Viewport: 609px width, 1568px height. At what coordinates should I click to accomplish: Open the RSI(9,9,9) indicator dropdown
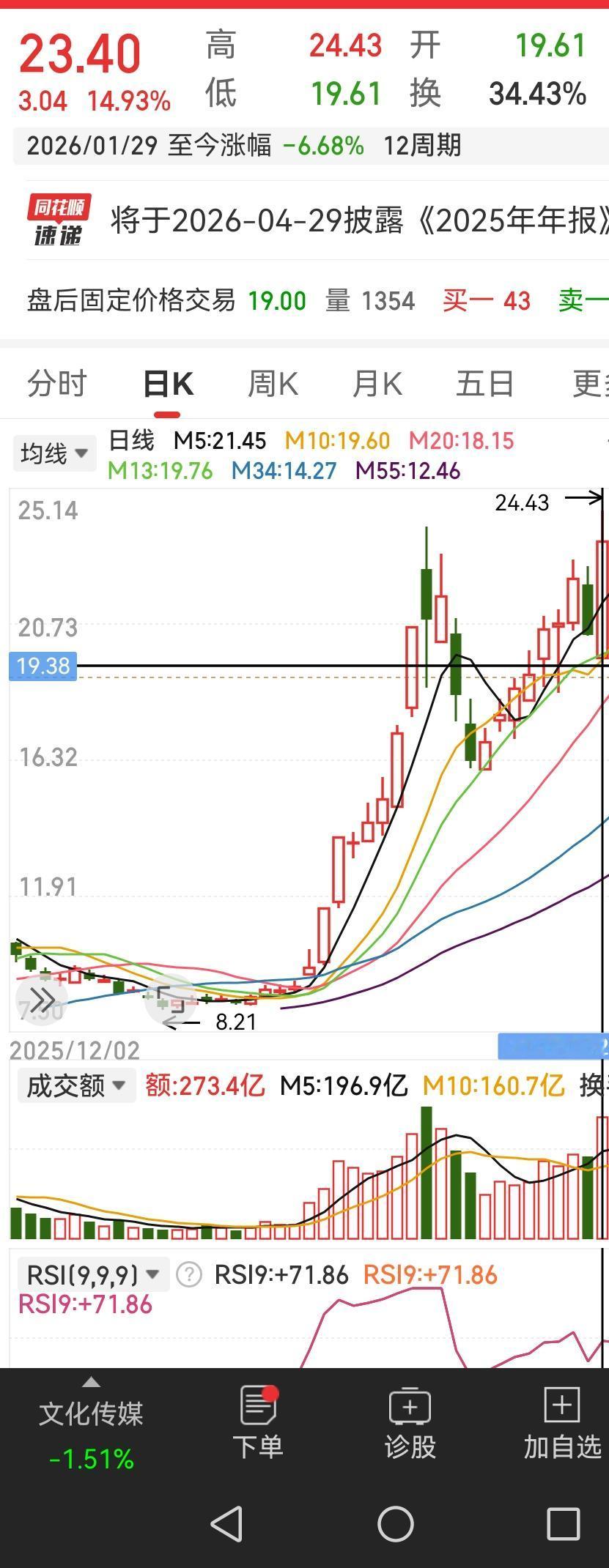(x=93, y=1275)
